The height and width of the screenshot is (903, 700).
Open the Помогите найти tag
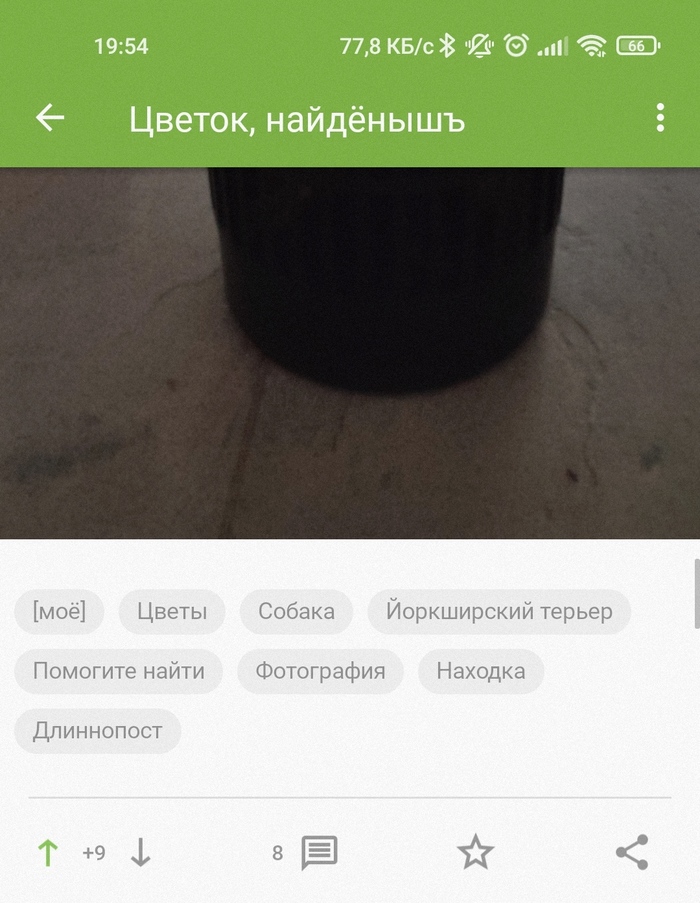pyautogui.click(x=119, y=671)
